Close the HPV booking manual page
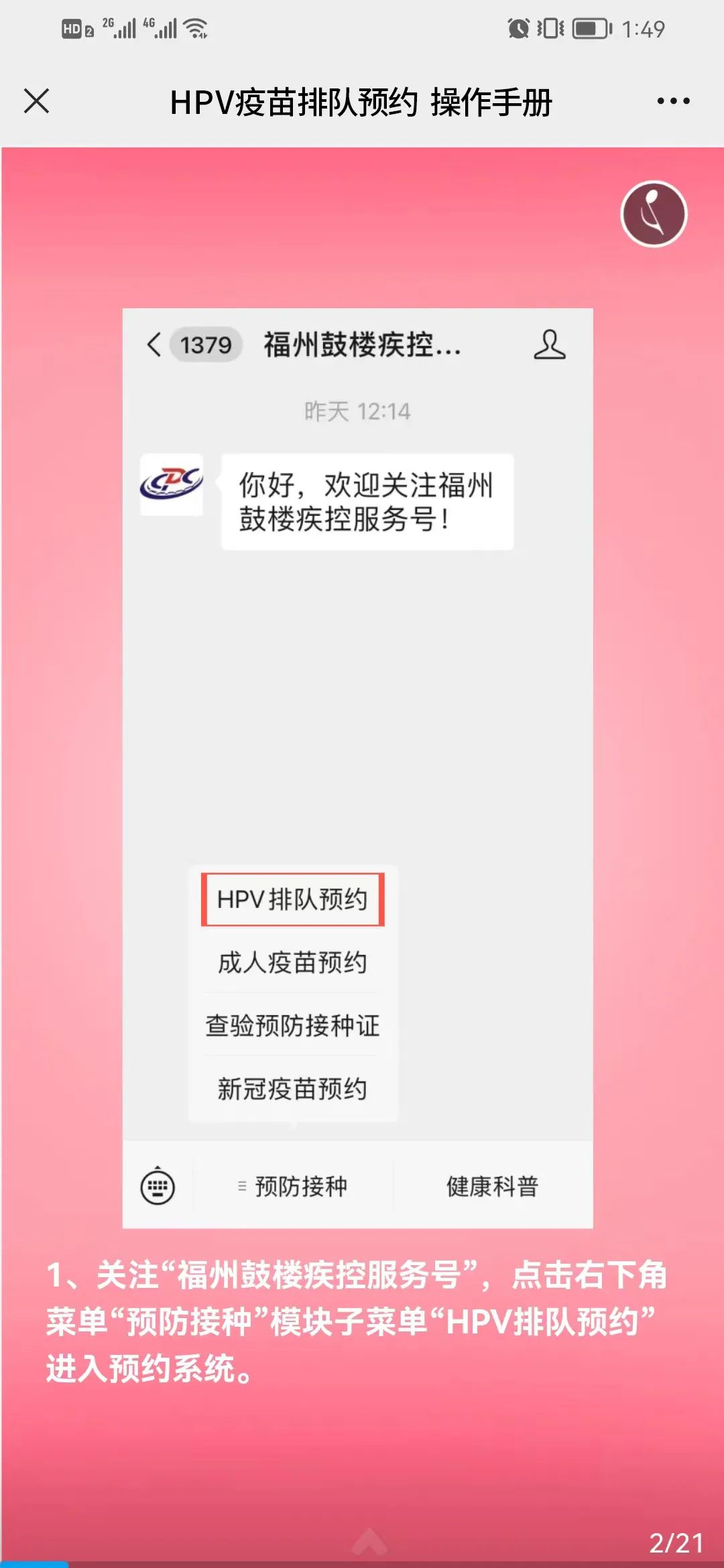Screen dimensions: 724x1568 [36, 102]
